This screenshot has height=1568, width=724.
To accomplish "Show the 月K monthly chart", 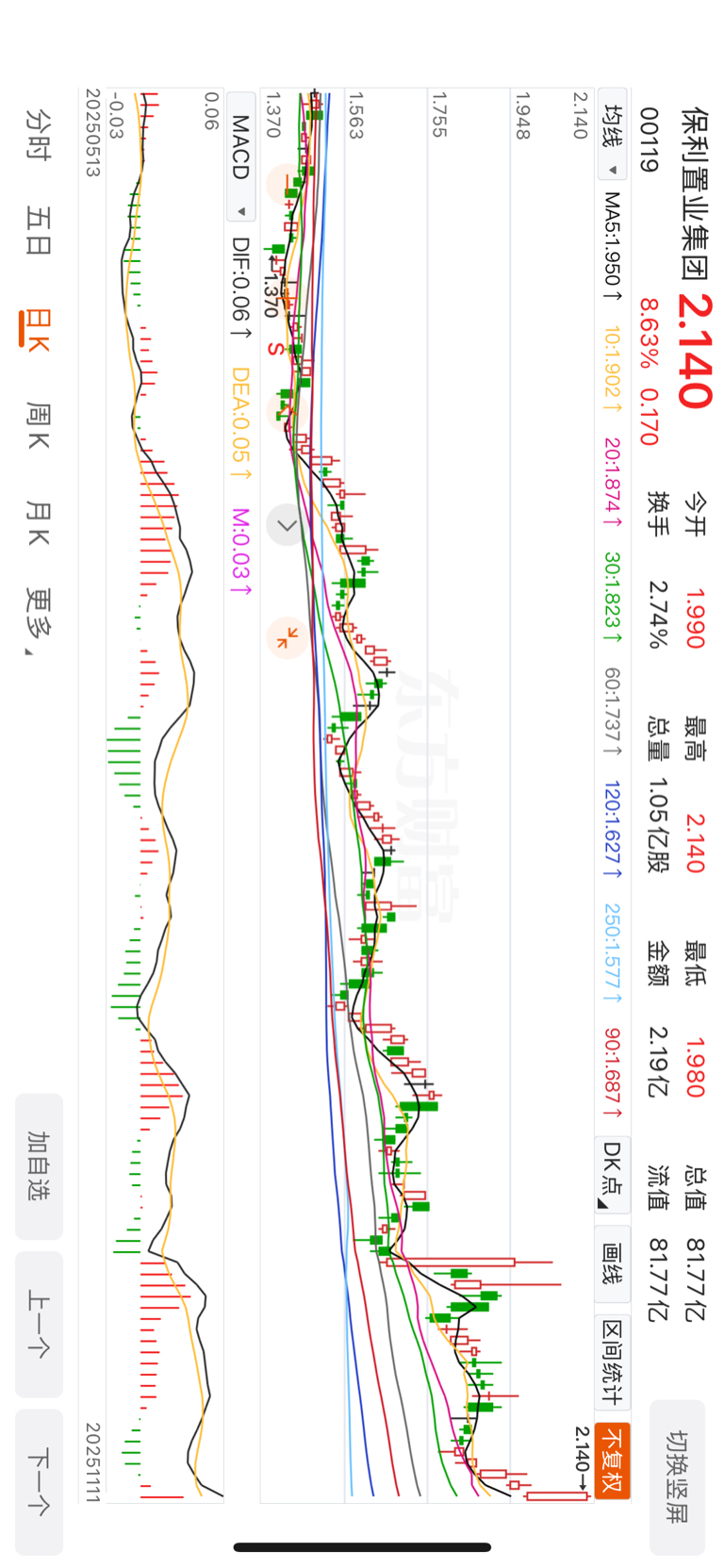I will [39, 524].
